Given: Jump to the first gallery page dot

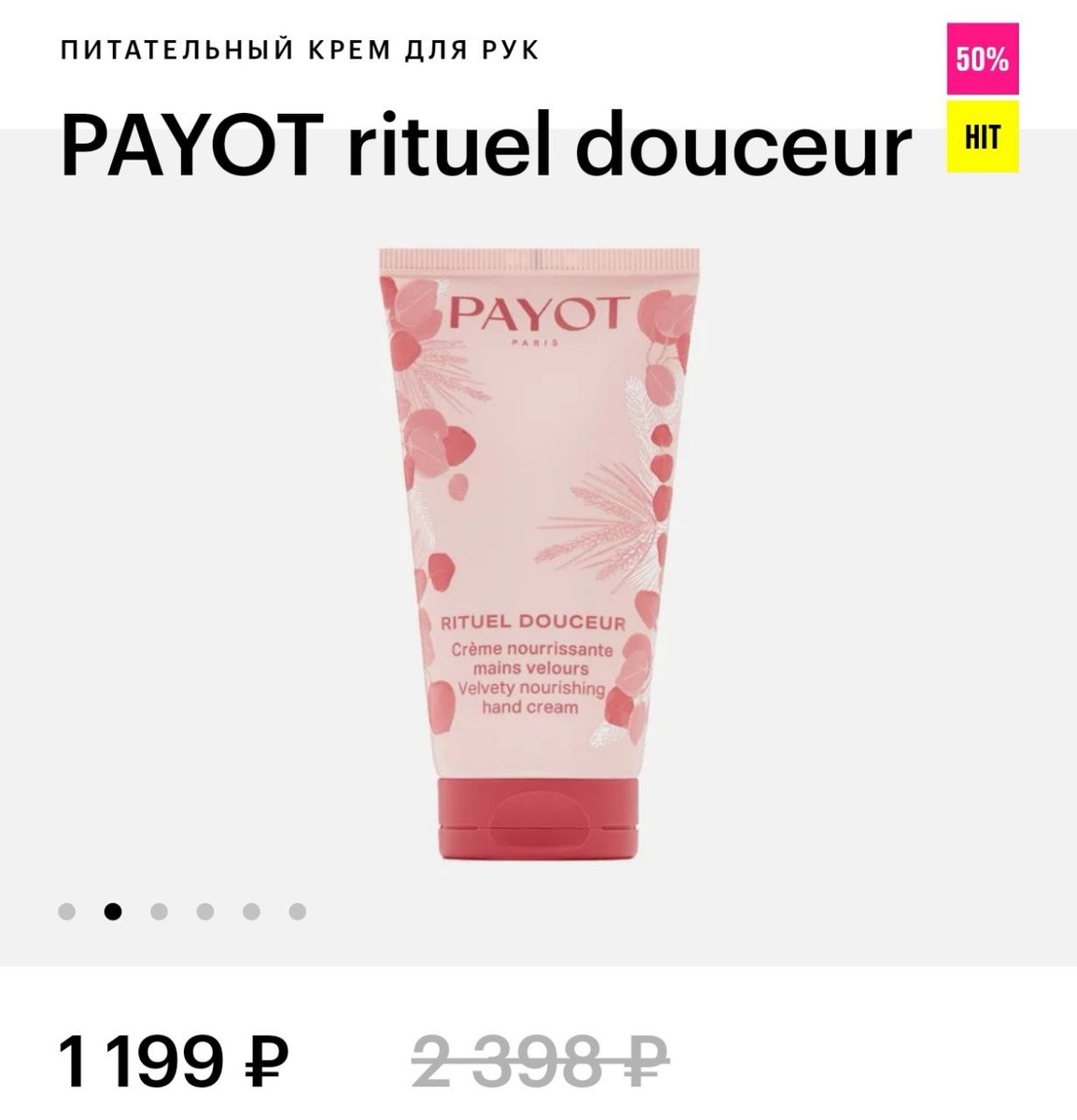Looking at the screenshot, I should point(67,912).
